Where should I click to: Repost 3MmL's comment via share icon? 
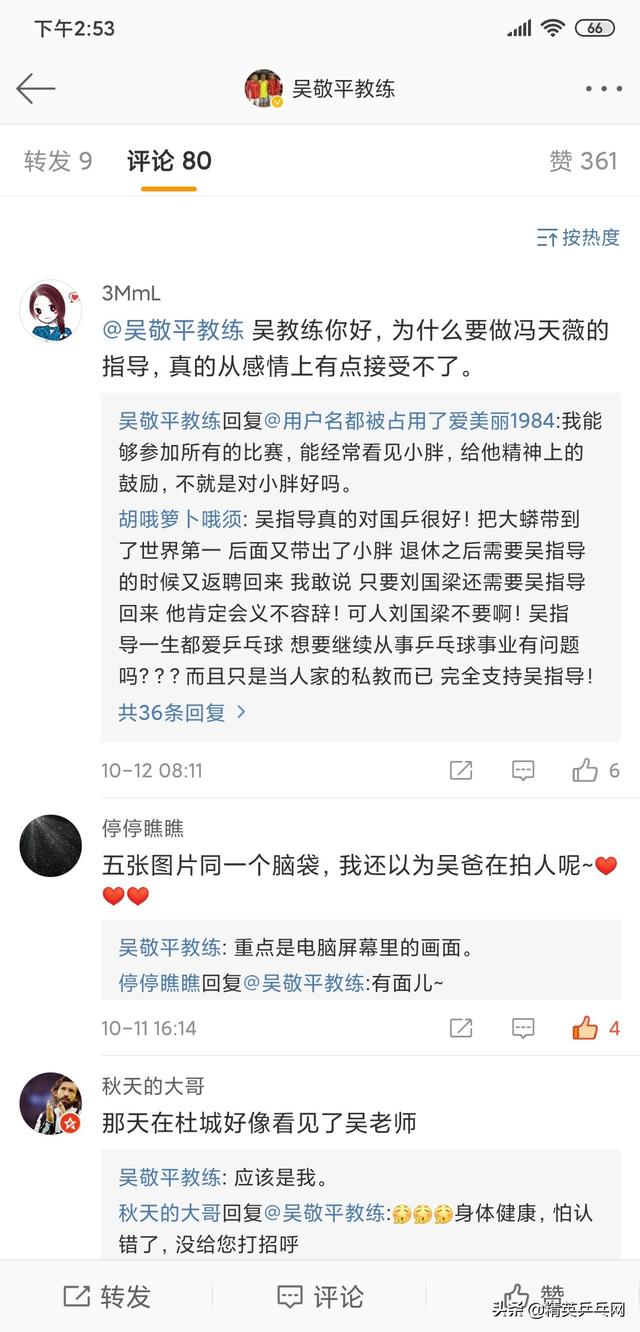[461, 770]
